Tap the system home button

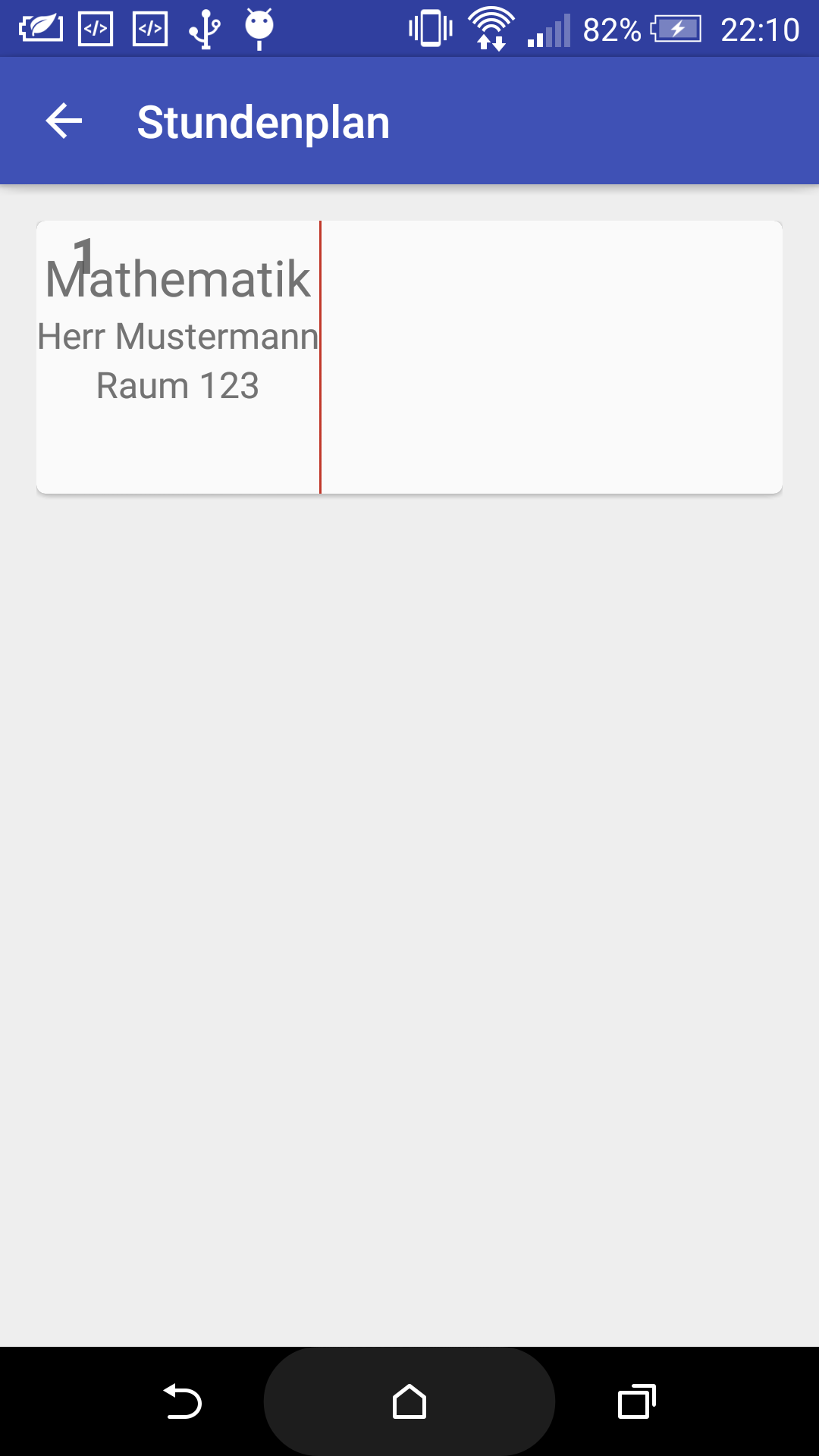coord(409,1401)
